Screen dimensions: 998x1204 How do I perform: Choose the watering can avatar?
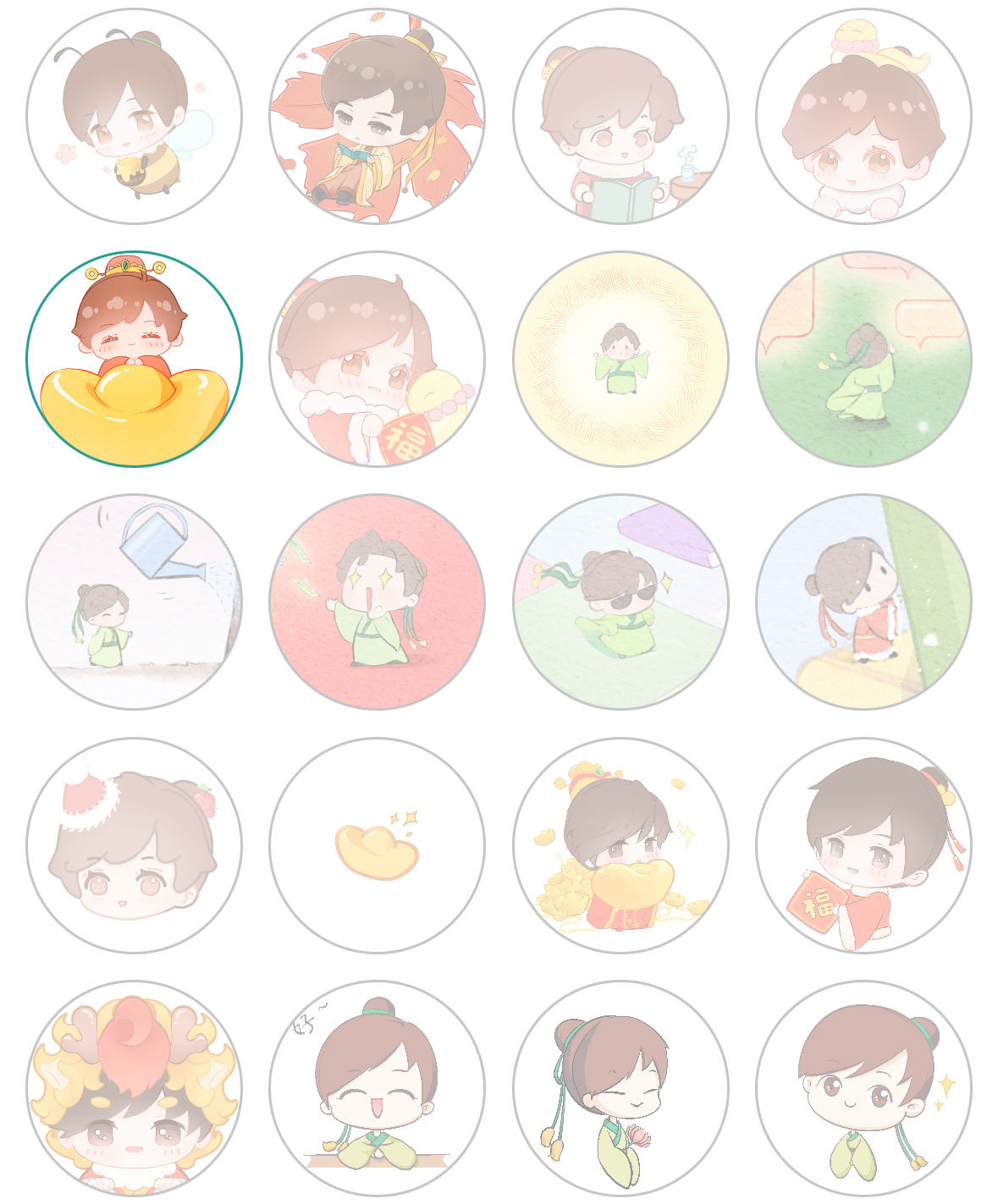(x=134, y=602)
